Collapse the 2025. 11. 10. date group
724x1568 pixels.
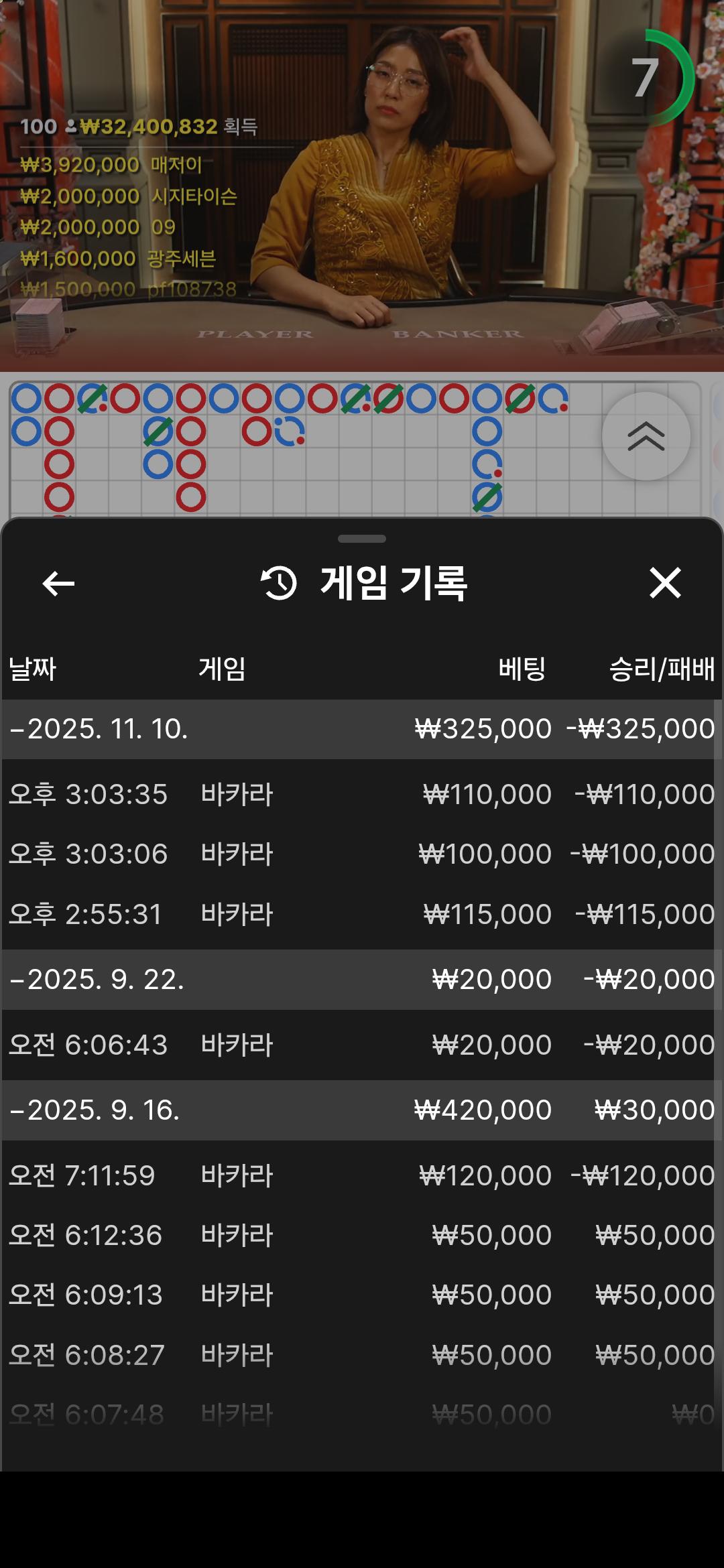99,729
